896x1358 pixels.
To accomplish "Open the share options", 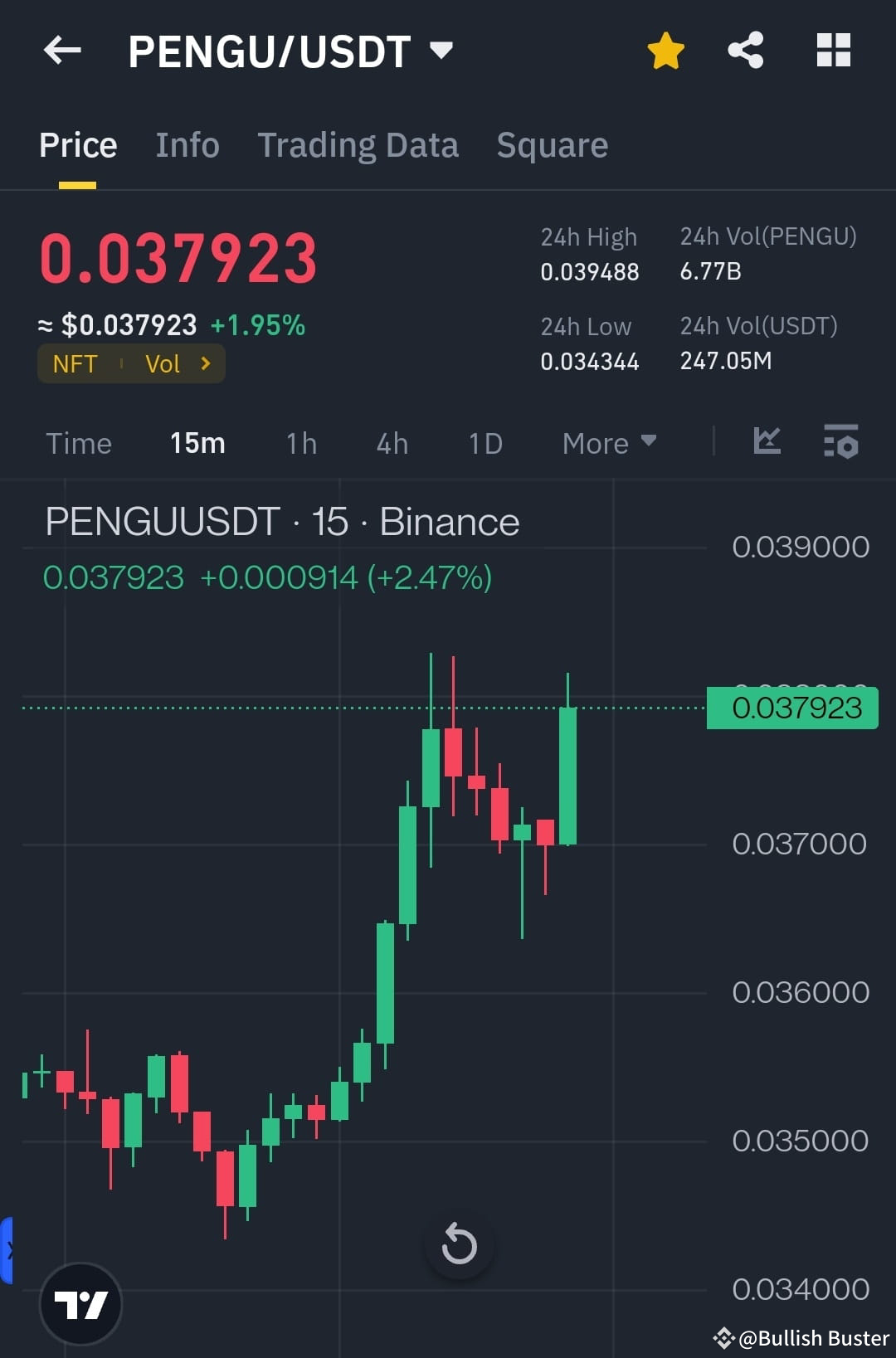I will tap(745, 51).
